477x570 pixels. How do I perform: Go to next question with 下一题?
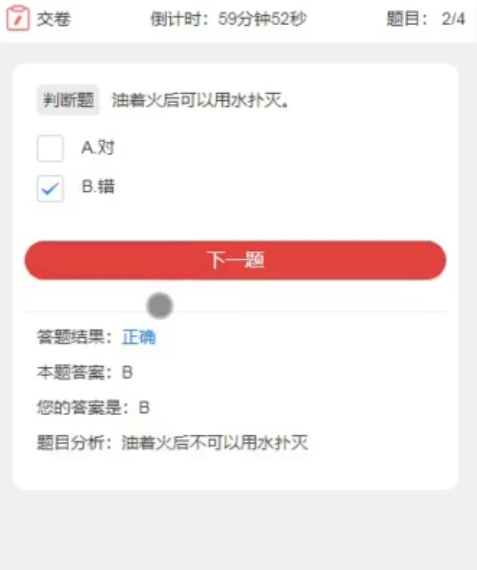[235, 260]
